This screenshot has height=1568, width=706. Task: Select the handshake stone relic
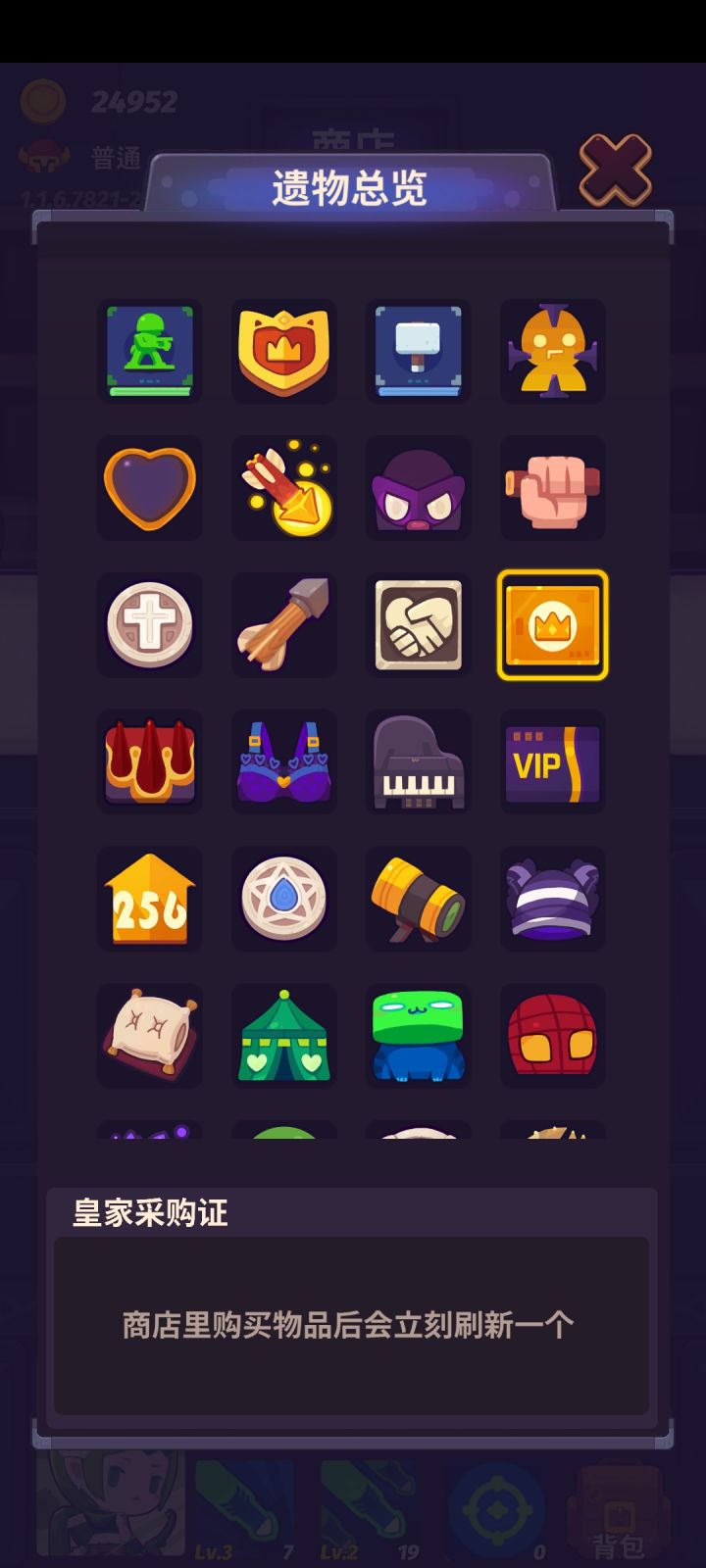coord(418,625)
